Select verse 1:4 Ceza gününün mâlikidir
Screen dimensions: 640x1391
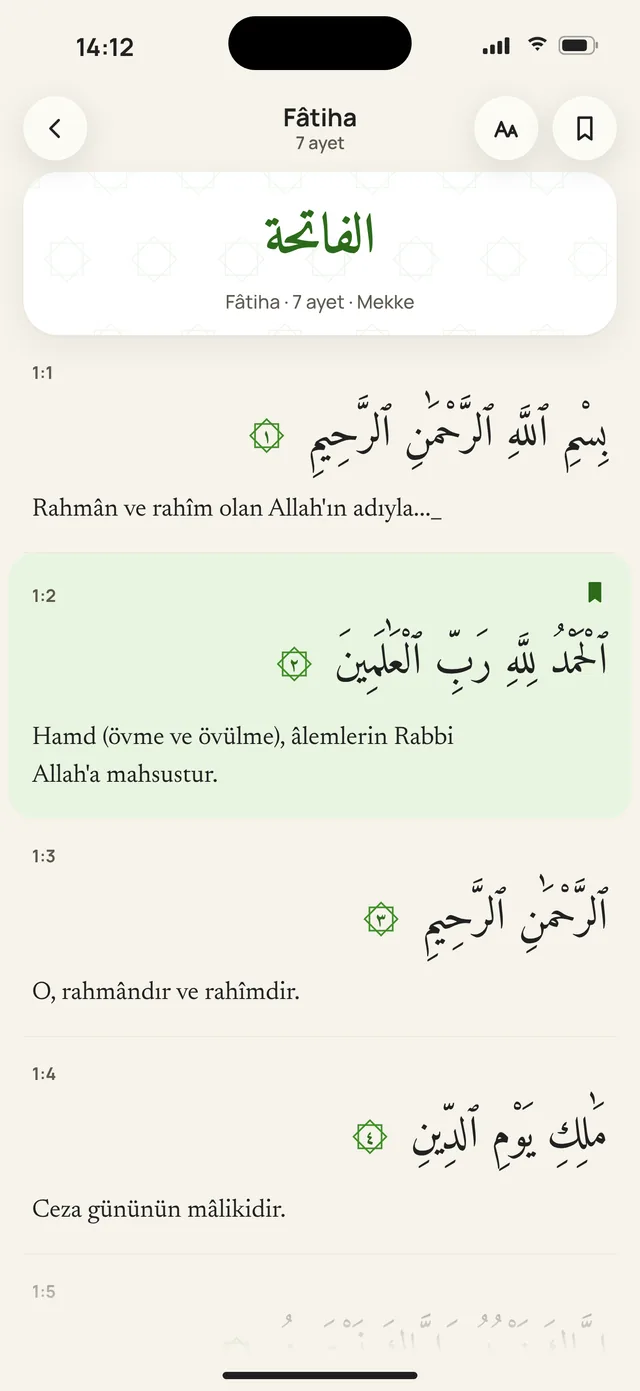(320, 1146)
